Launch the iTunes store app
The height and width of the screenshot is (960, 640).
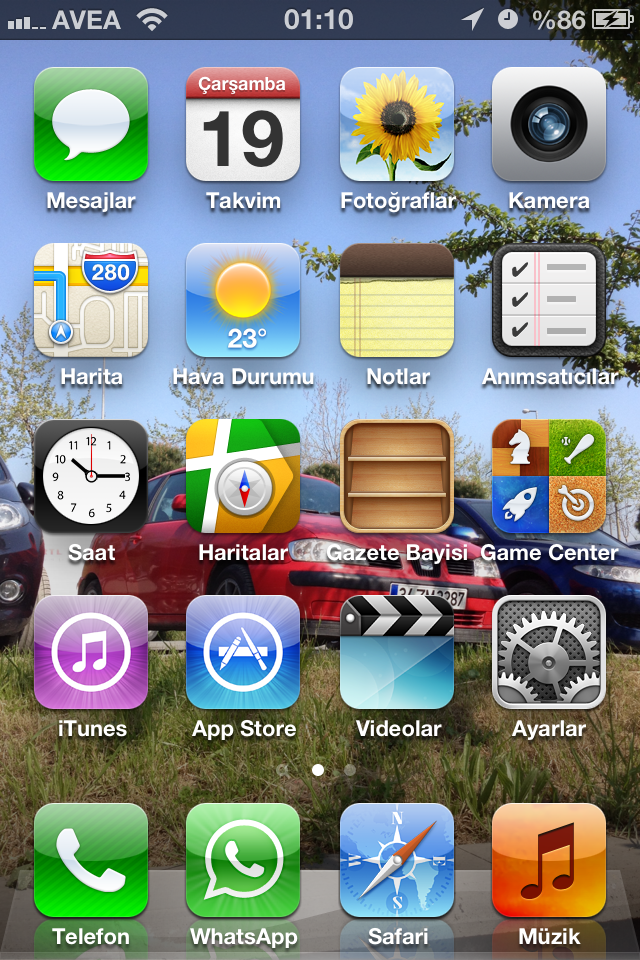coord(91,653)
